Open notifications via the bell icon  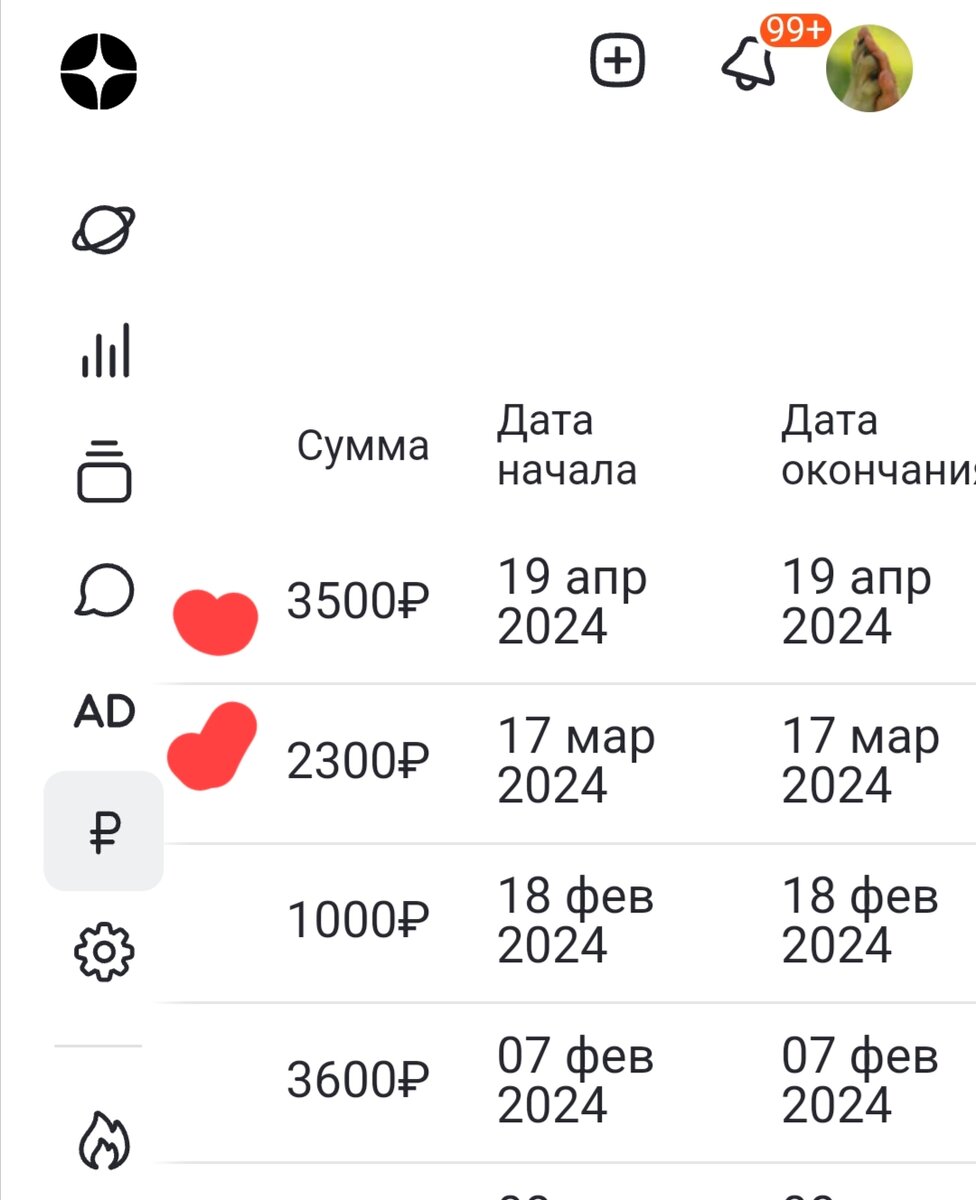click(747, 64)
